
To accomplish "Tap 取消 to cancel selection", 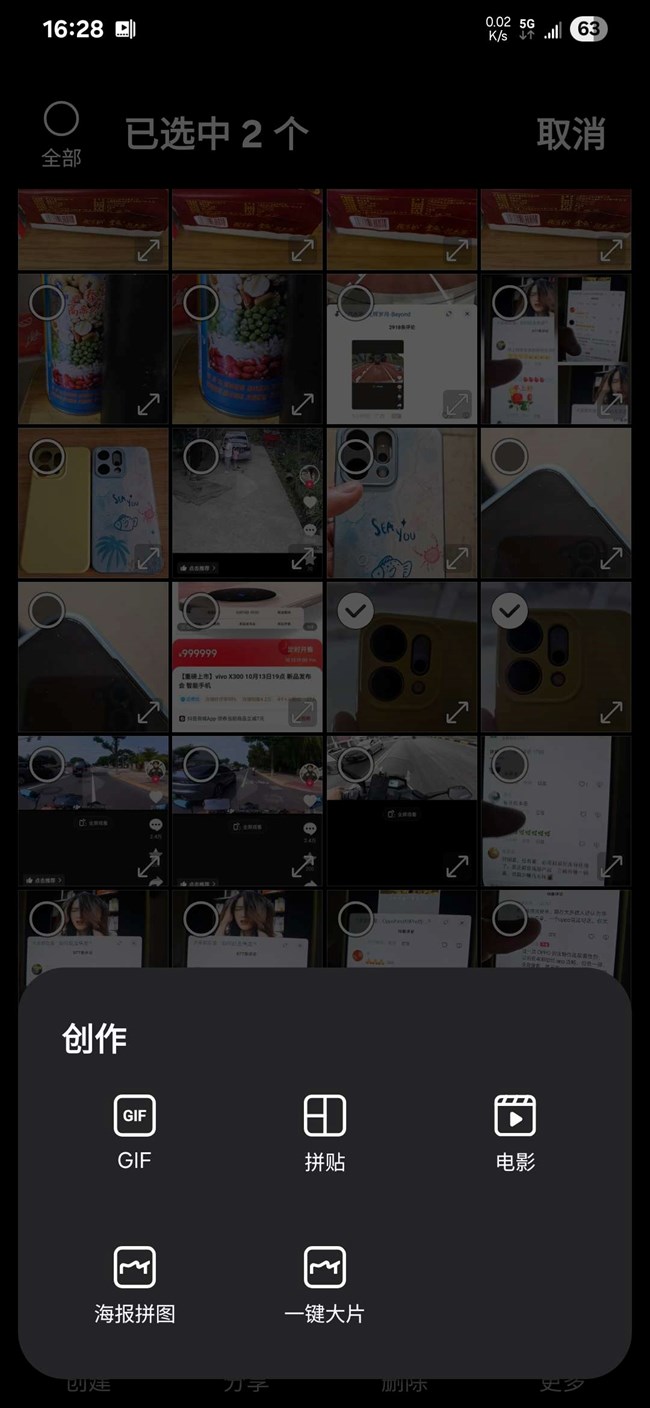I will pyautogui.click(x=570, y=134).
